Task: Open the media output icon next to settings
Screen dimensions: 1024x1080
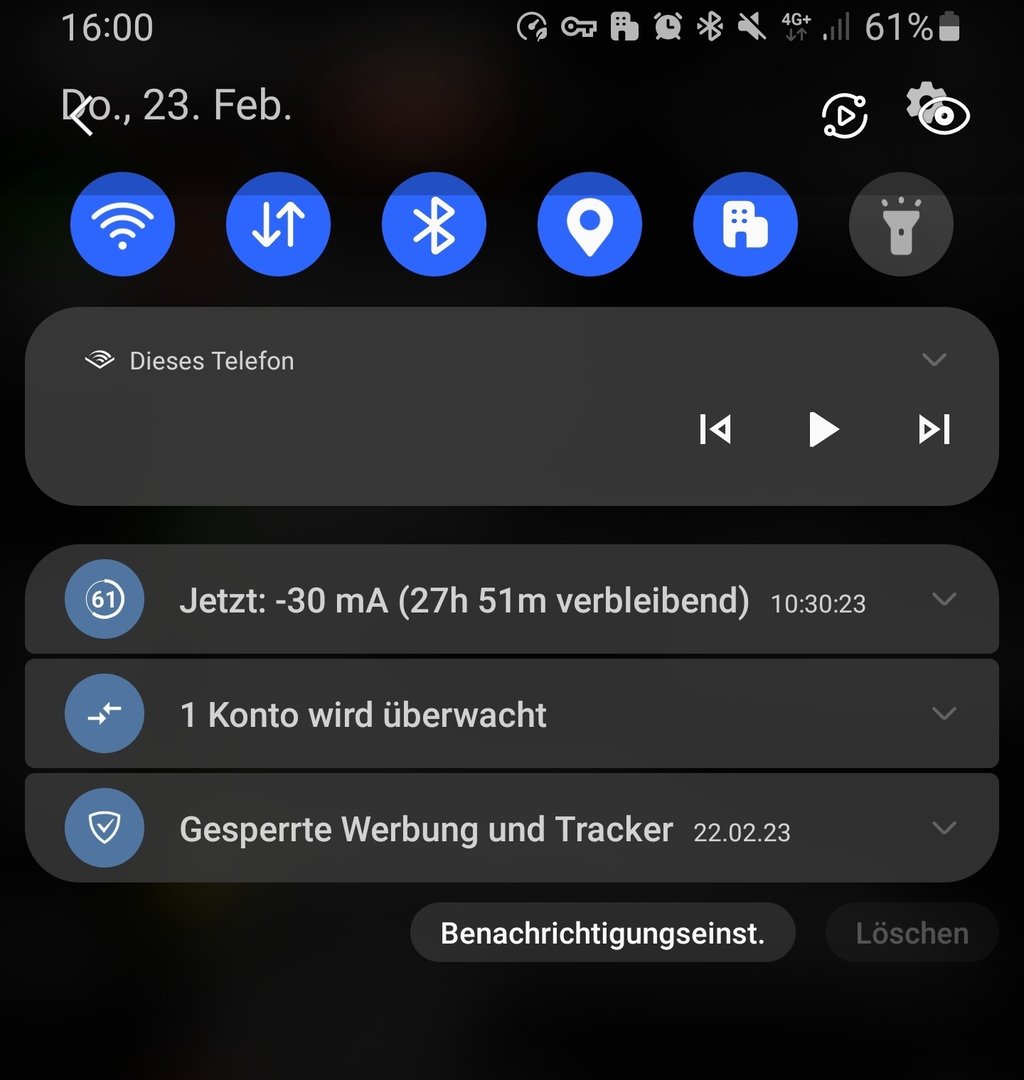Action: (844, 116)
